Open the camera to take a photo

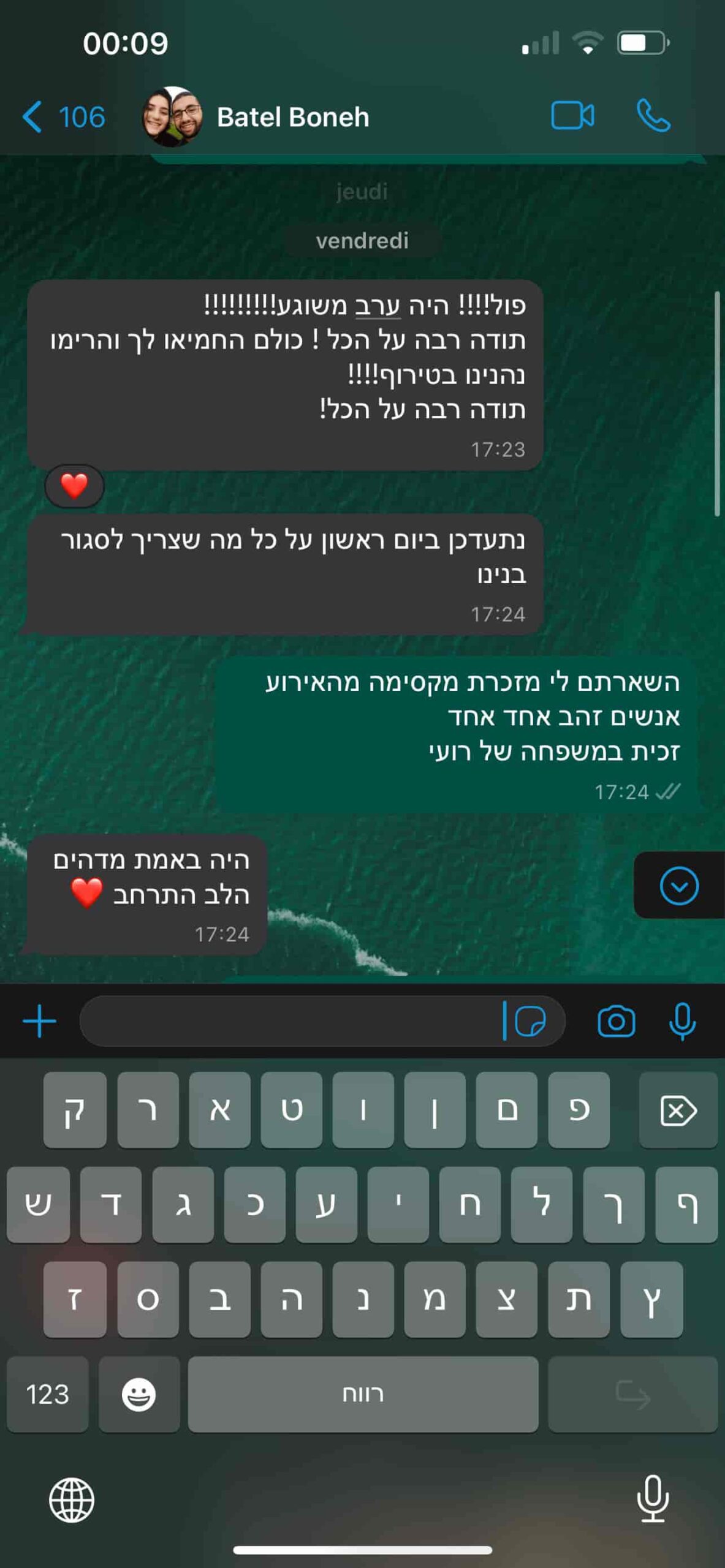pos(616,1022)
